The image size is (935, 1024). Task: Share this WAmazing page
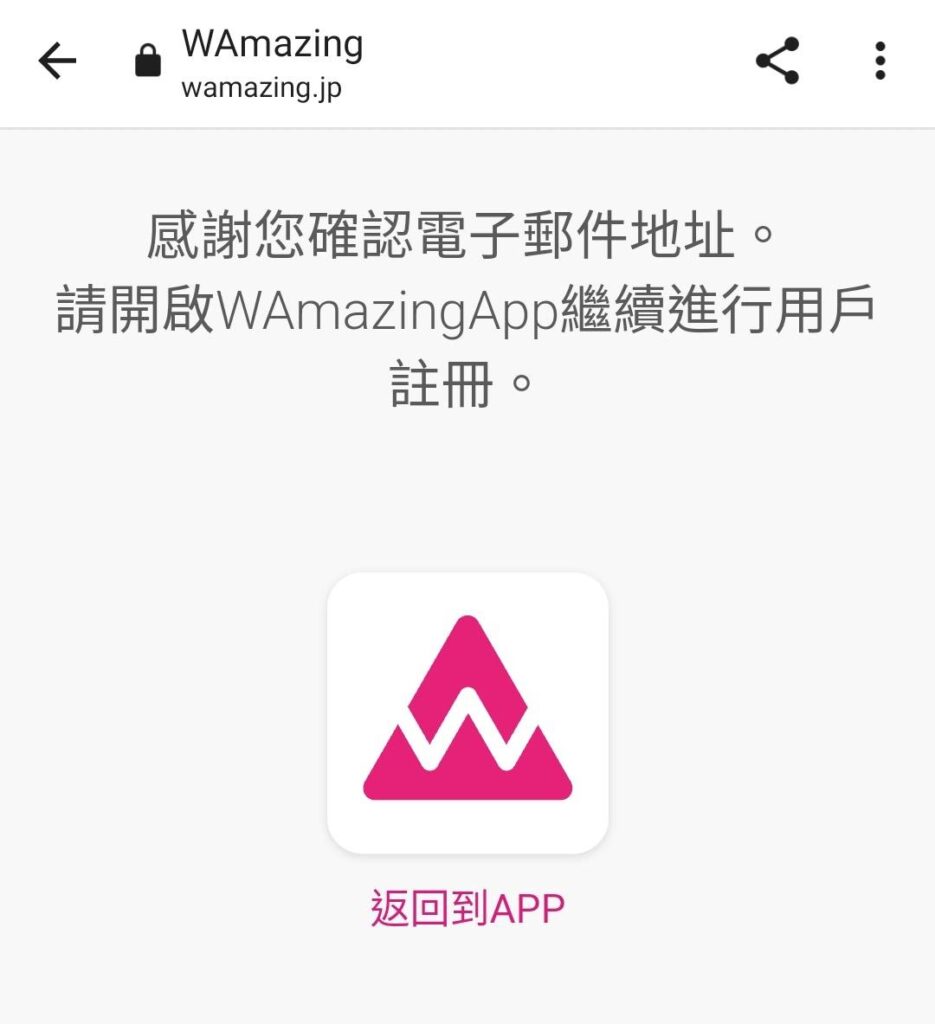point(777,61)
